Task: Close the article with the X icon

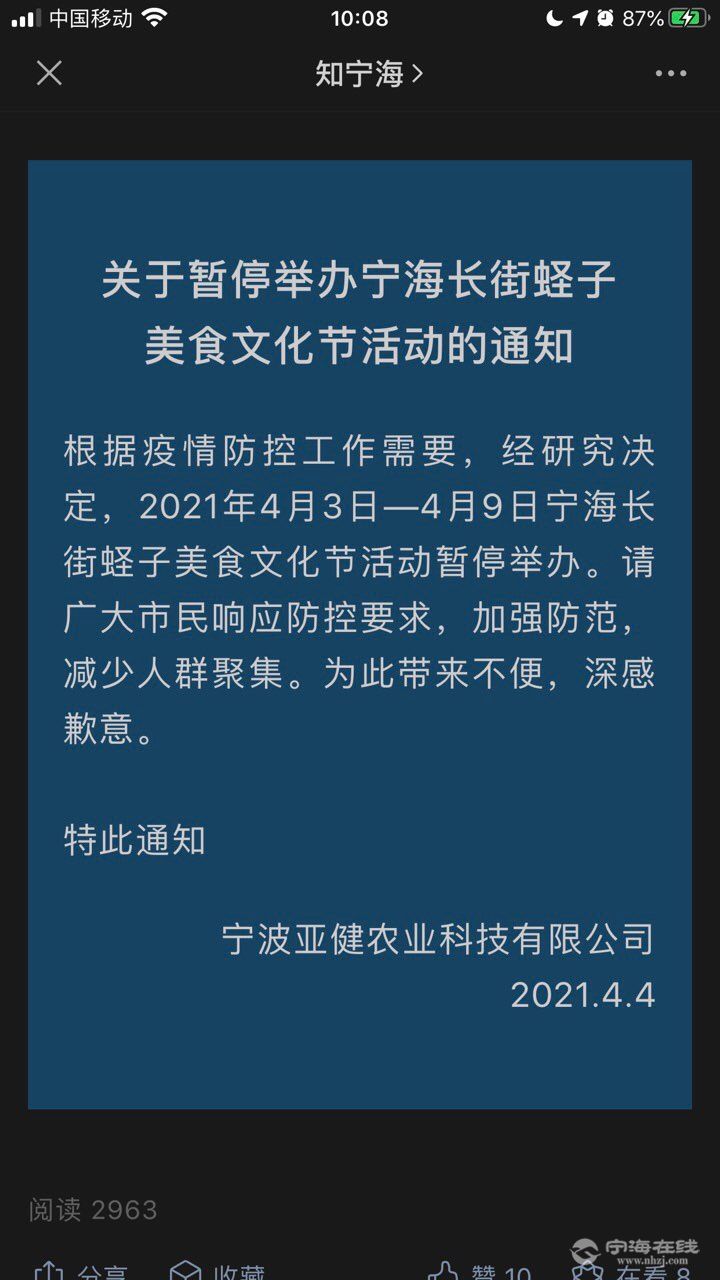Action: pyautogui.click(x=49, y=73)
